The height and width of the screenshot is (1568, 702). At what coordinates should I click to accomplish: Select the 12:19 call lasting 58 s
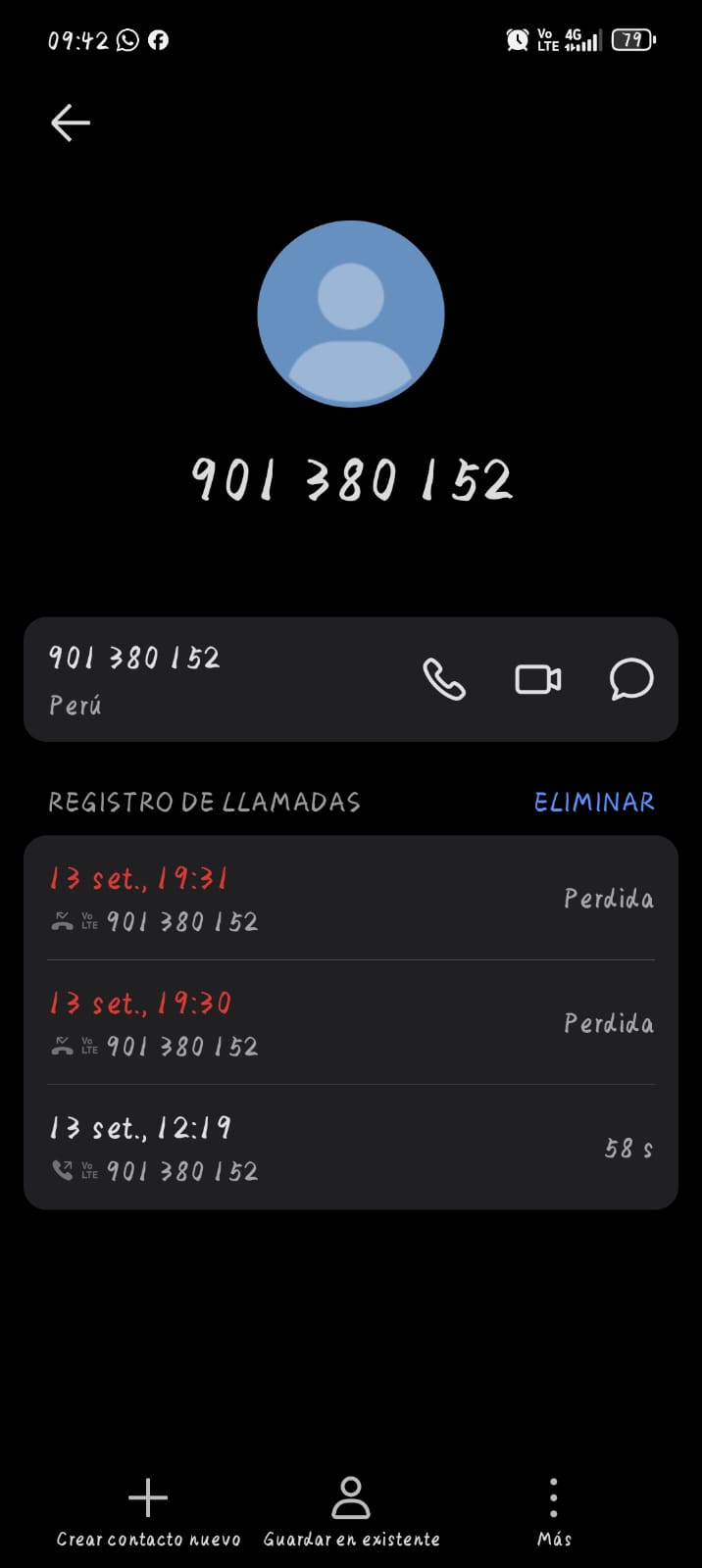pyautogui.click(x=351, y=1148)
